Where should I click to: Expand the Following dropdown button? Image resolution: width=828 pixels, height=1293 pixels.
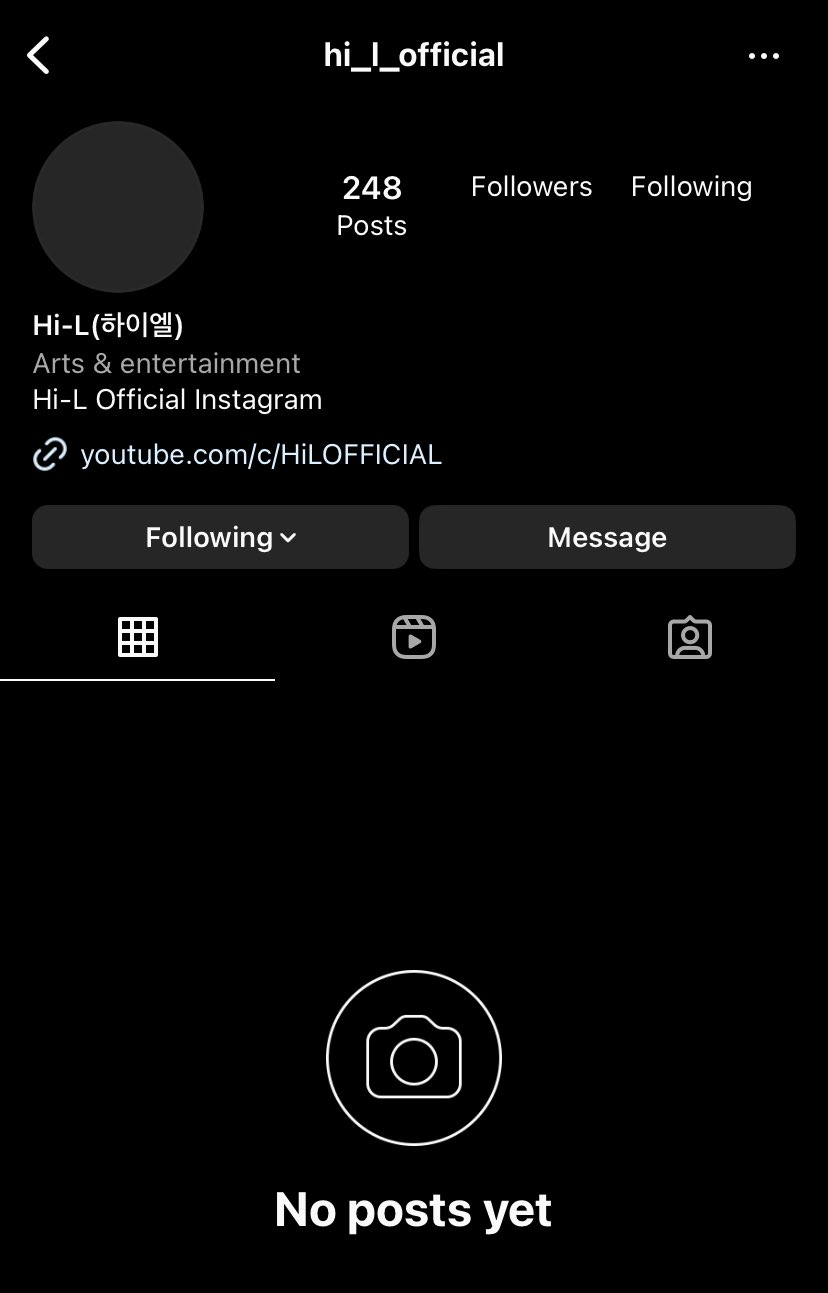[220, 537]
